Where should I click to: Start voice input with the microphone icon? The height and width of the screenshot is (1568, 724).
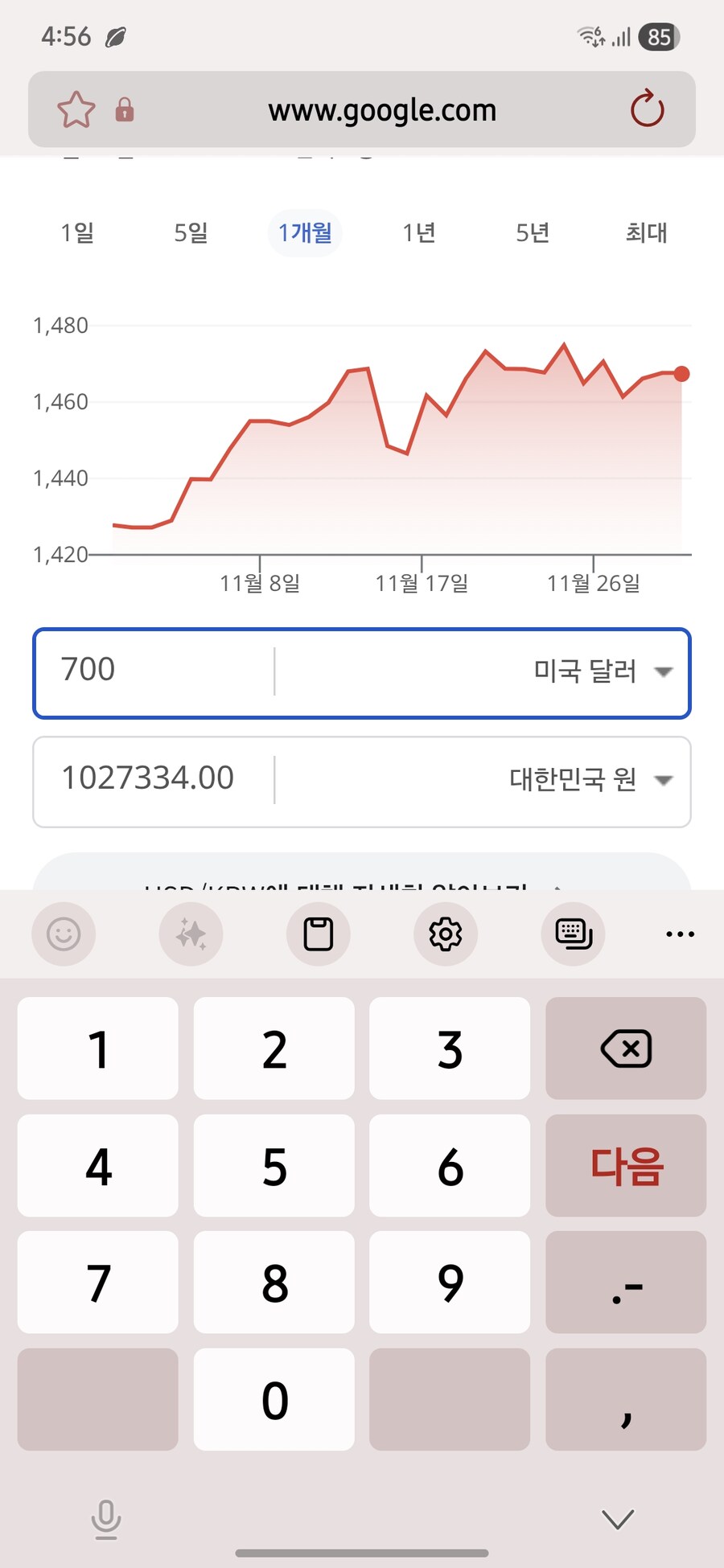(106, 1518)
